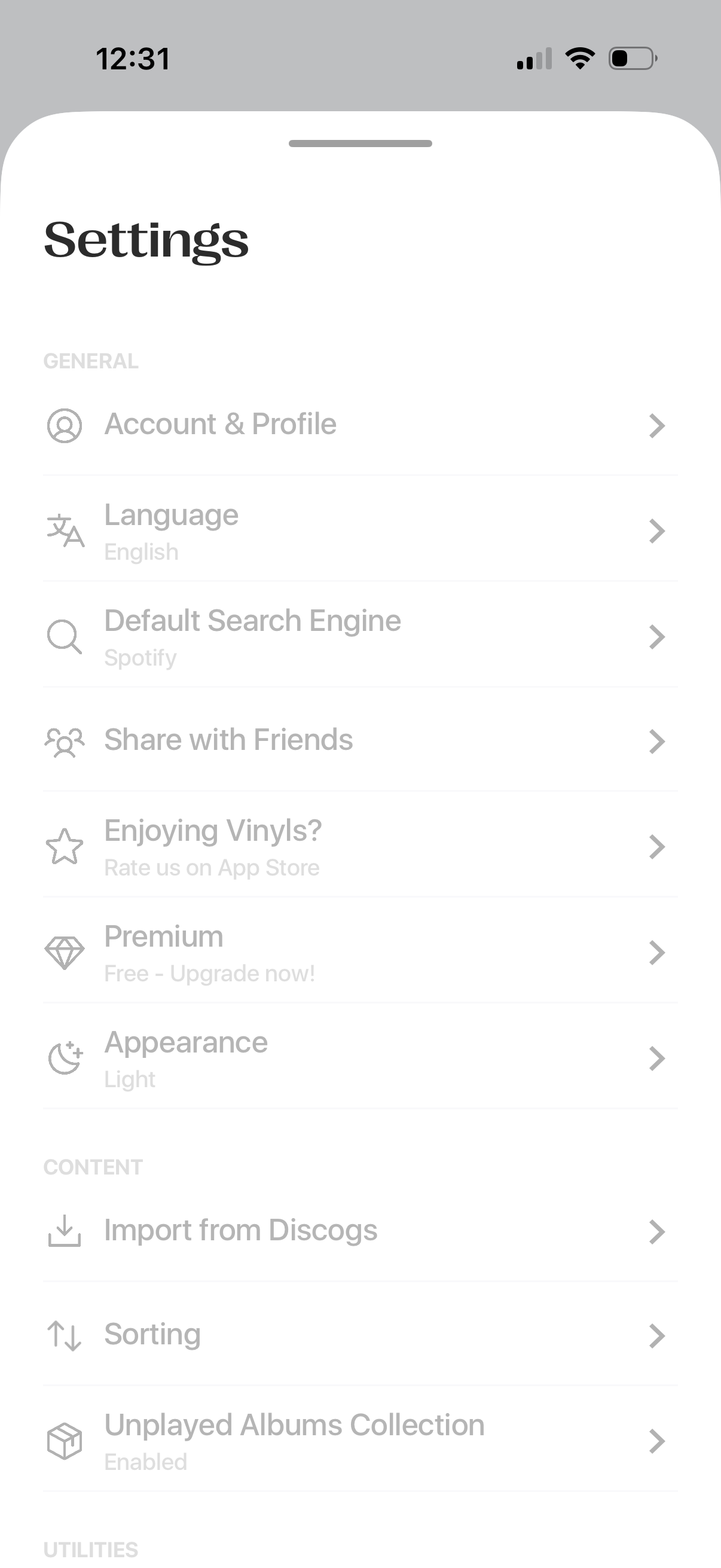
Task: Click the Default Search Engine magnifier icon
Action: [x=65, y=637]
